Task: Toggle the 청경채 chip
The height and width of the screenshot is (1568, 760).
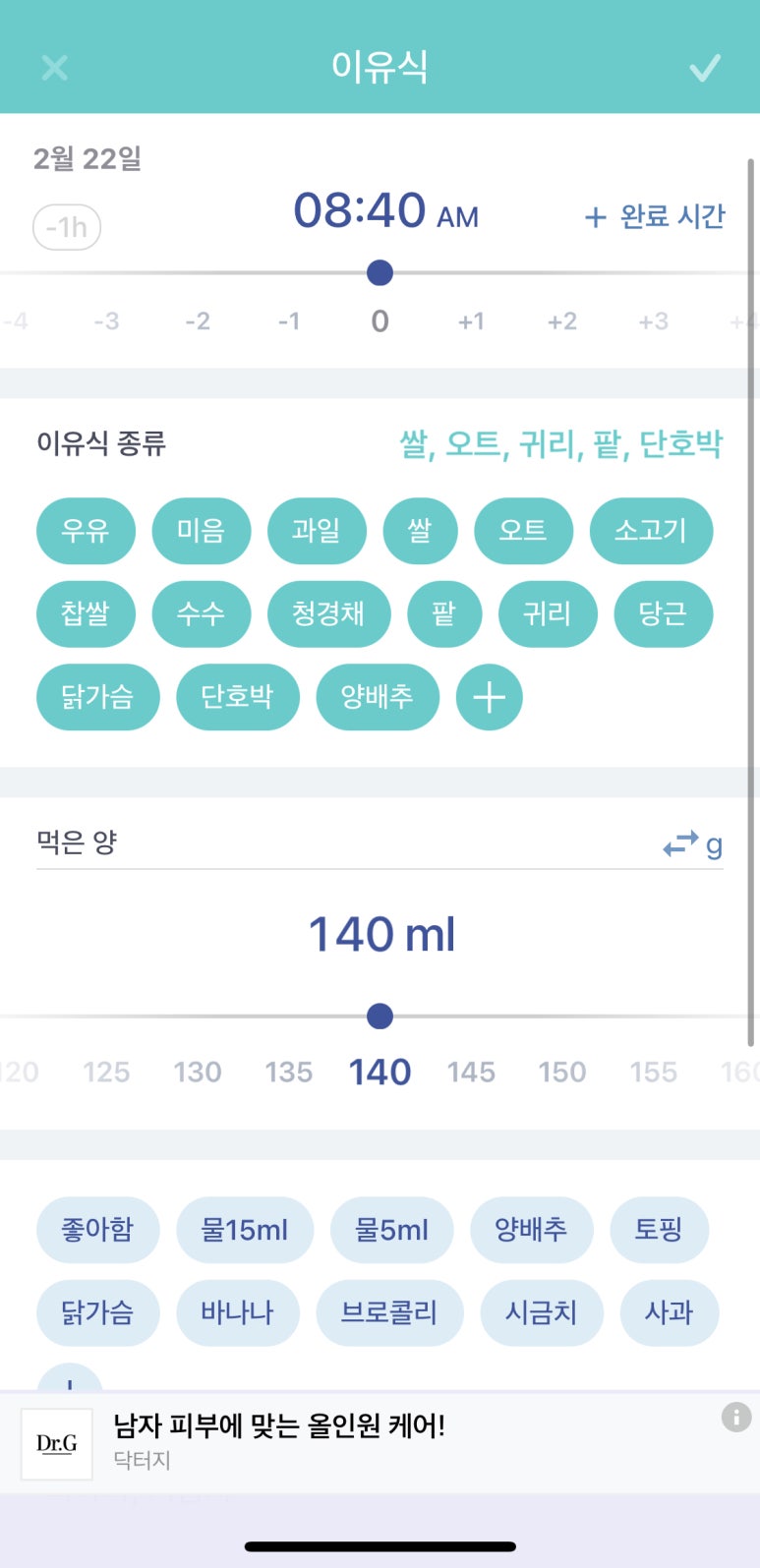Action: tap(328, 614)
